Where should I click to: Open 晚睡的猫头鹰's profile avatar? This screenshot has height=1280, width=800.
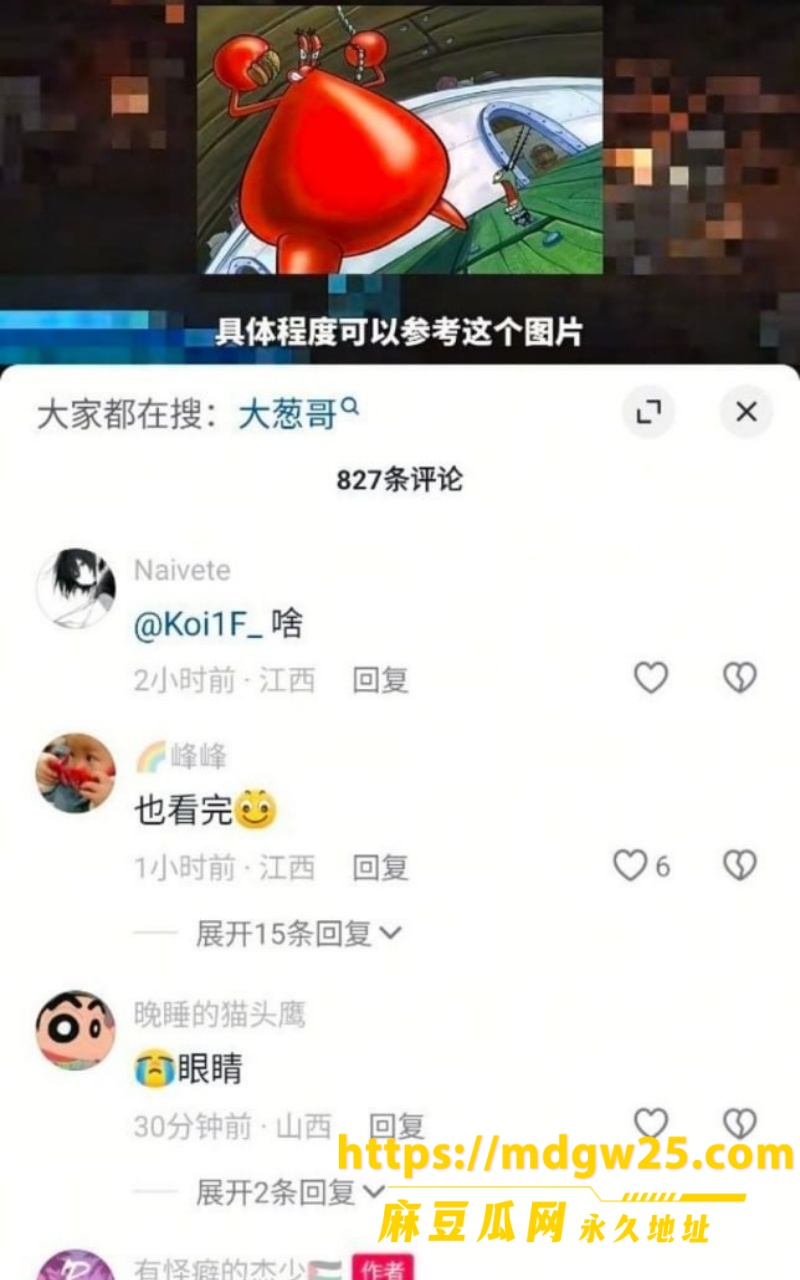76,1031
